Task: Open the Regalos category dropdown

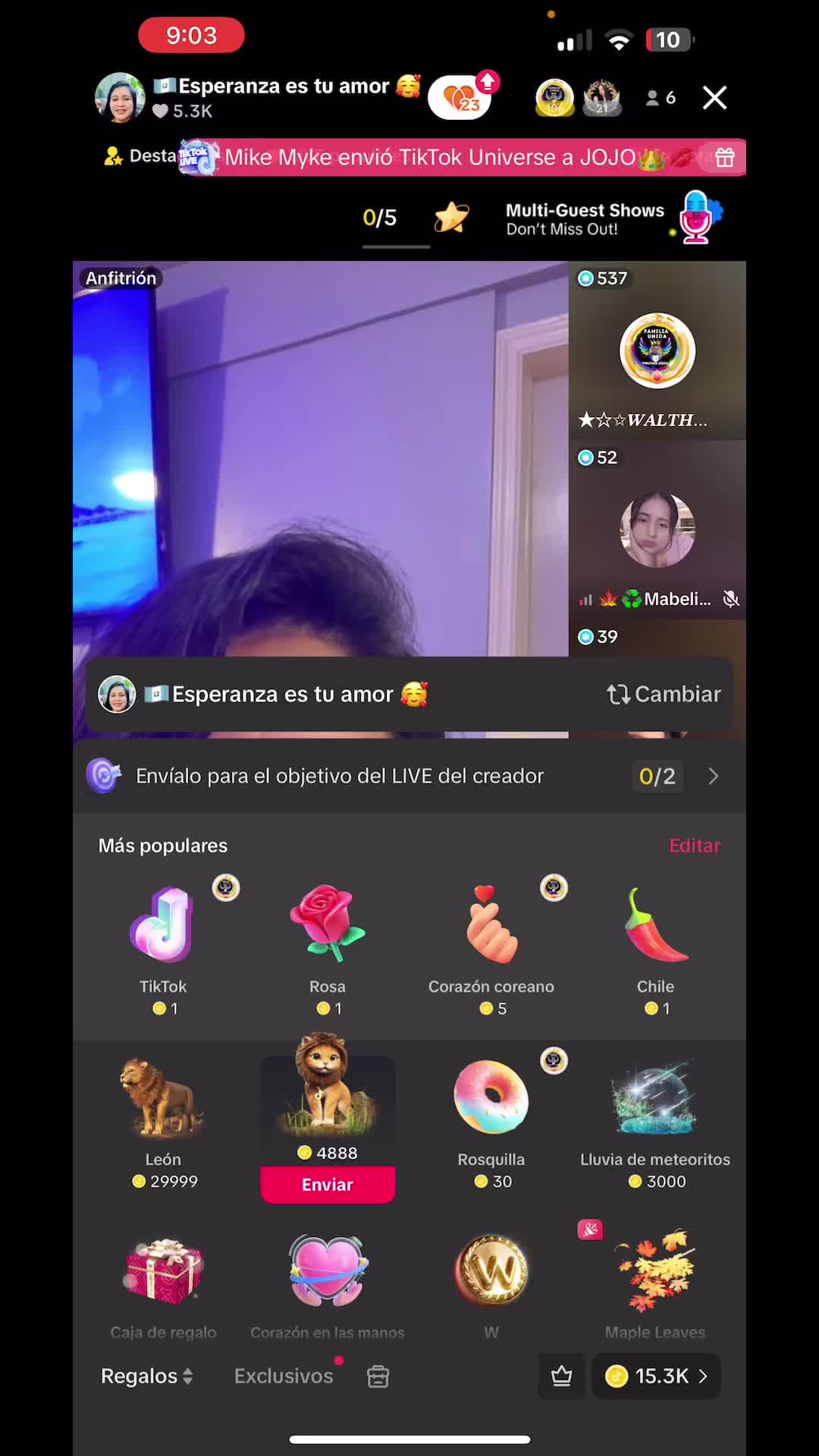Action: point(146,1376)
